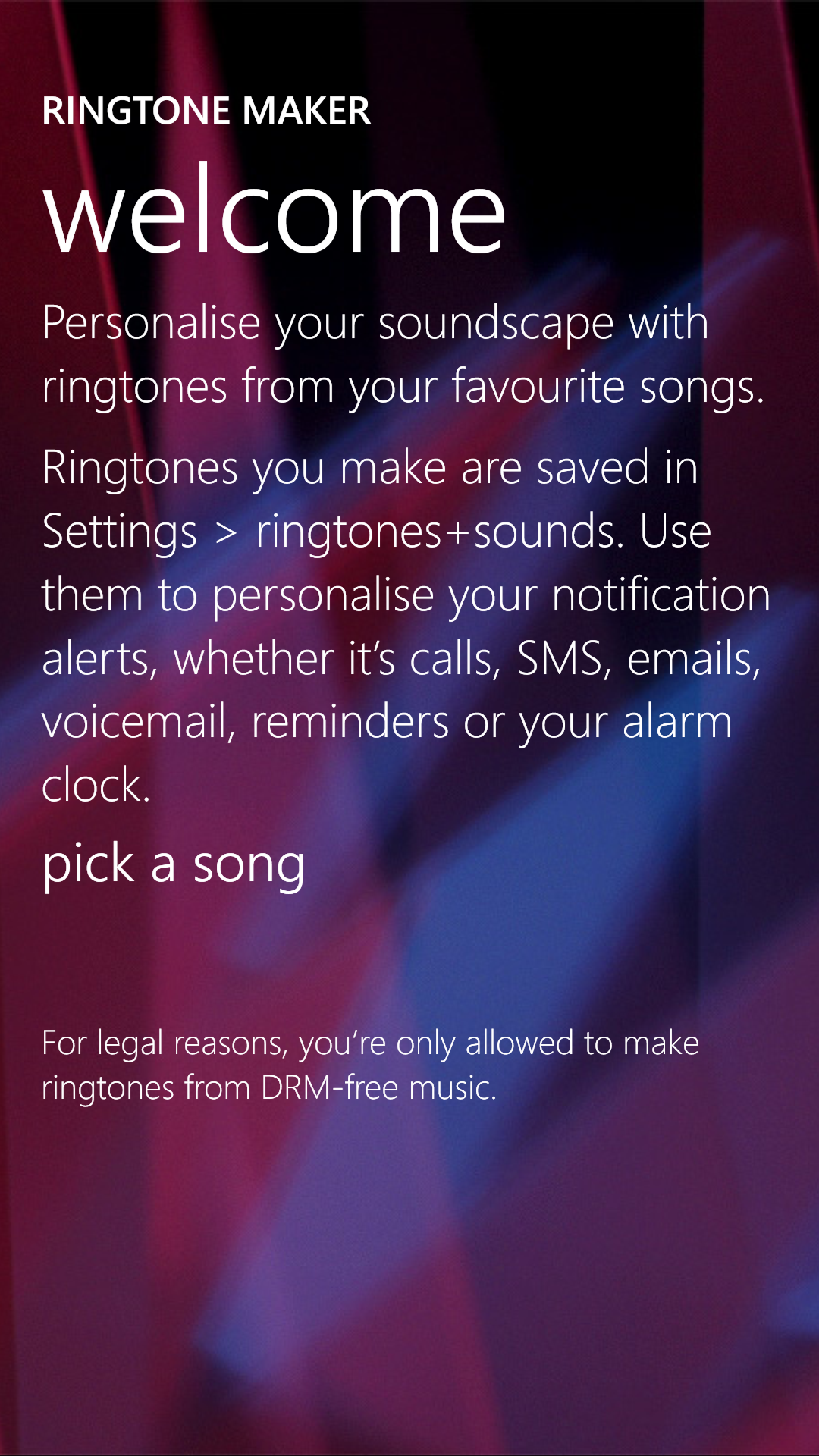Tap the 'pick a song' link
The height and width of the screenshot is (1456, 819).
click(174, 865)
